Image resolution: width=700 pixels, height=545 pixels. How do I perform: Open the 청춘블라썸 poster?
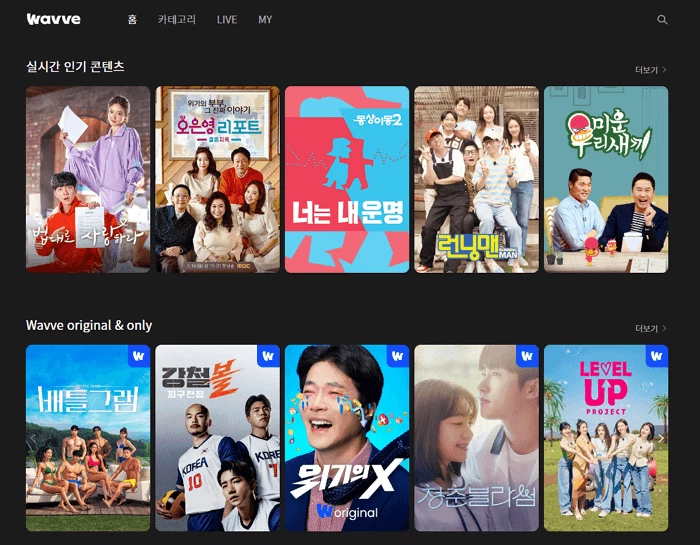(x=476, y=438)
